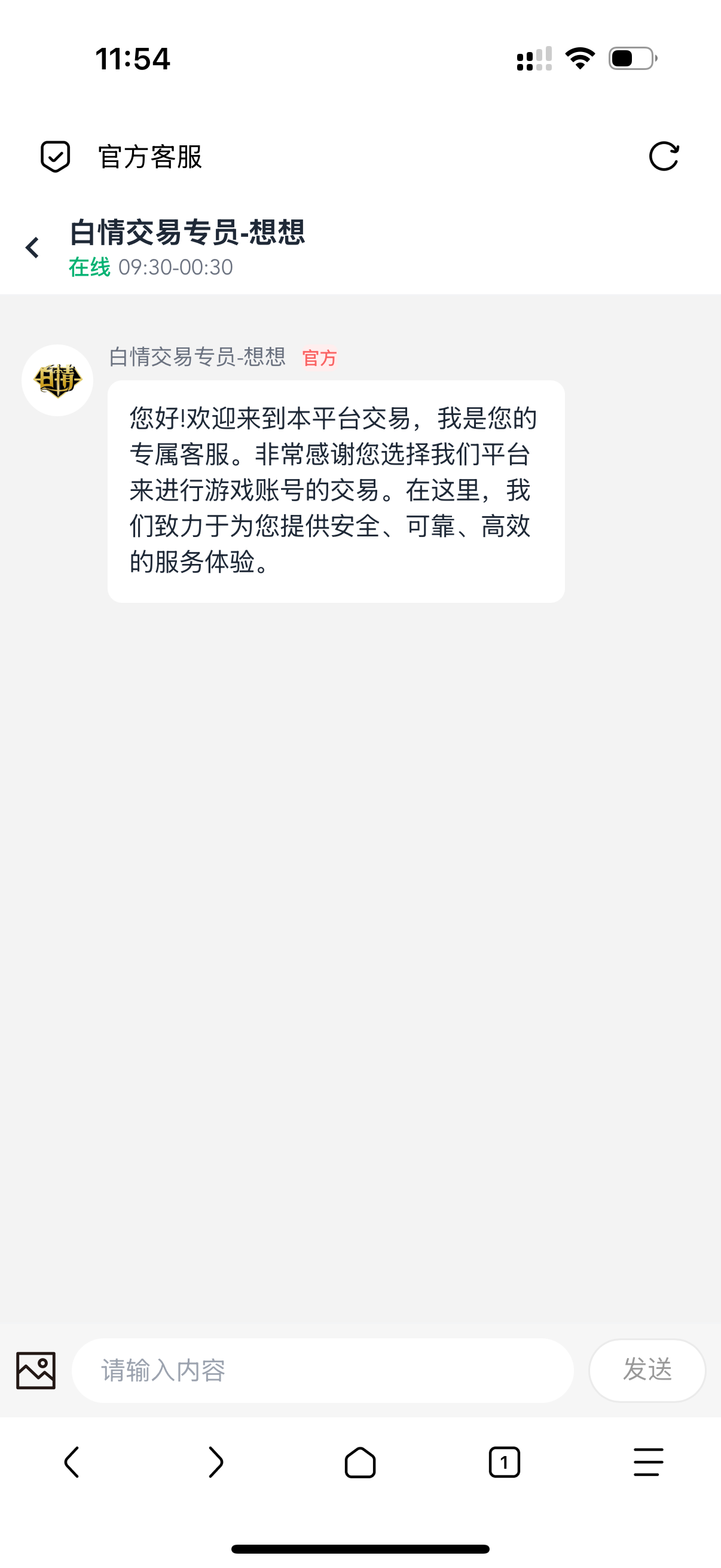Focus the 请输入内容 message field
The width and height of the screenshot is (721, 1568).
click(322, 1370)
